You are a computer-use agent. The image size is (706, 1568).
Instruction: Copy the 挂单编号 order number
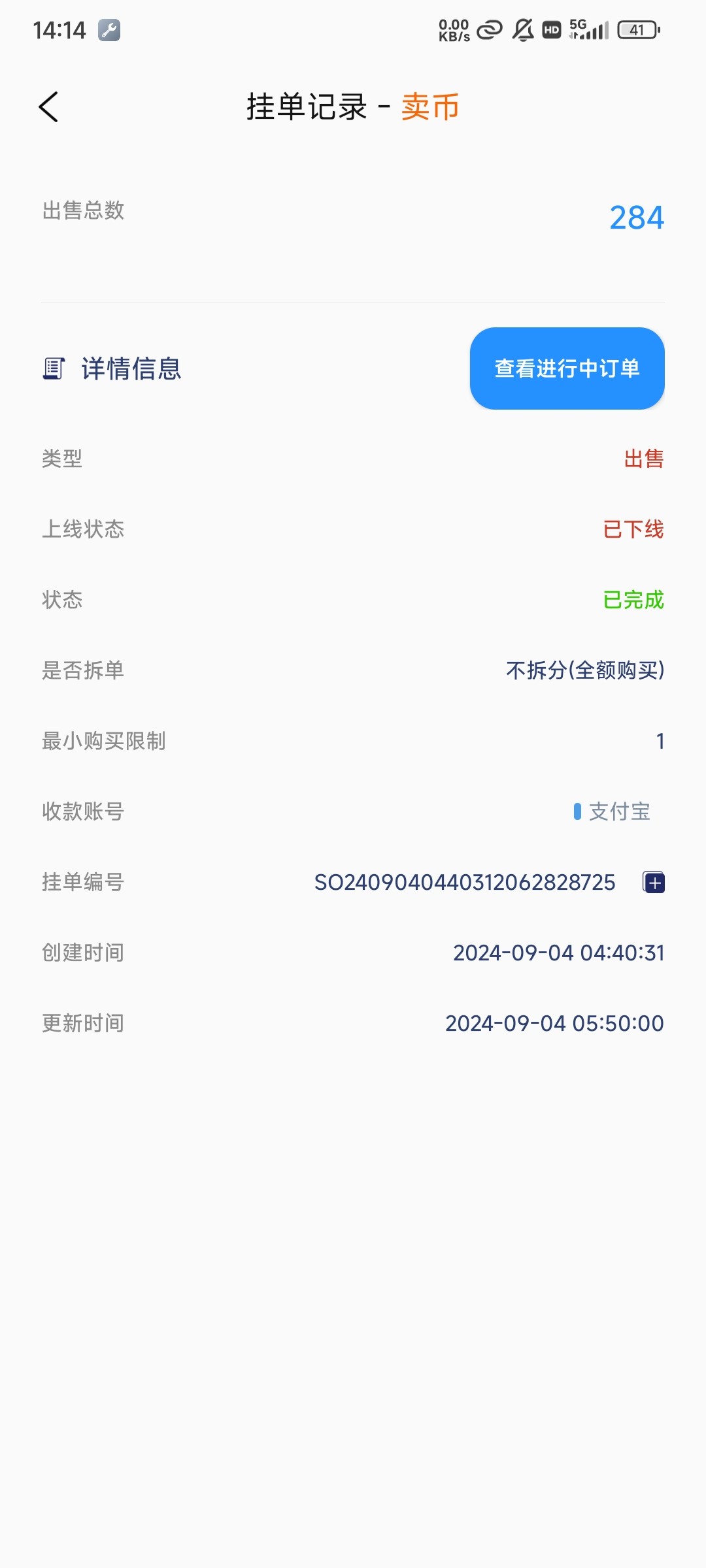(654, 883)
